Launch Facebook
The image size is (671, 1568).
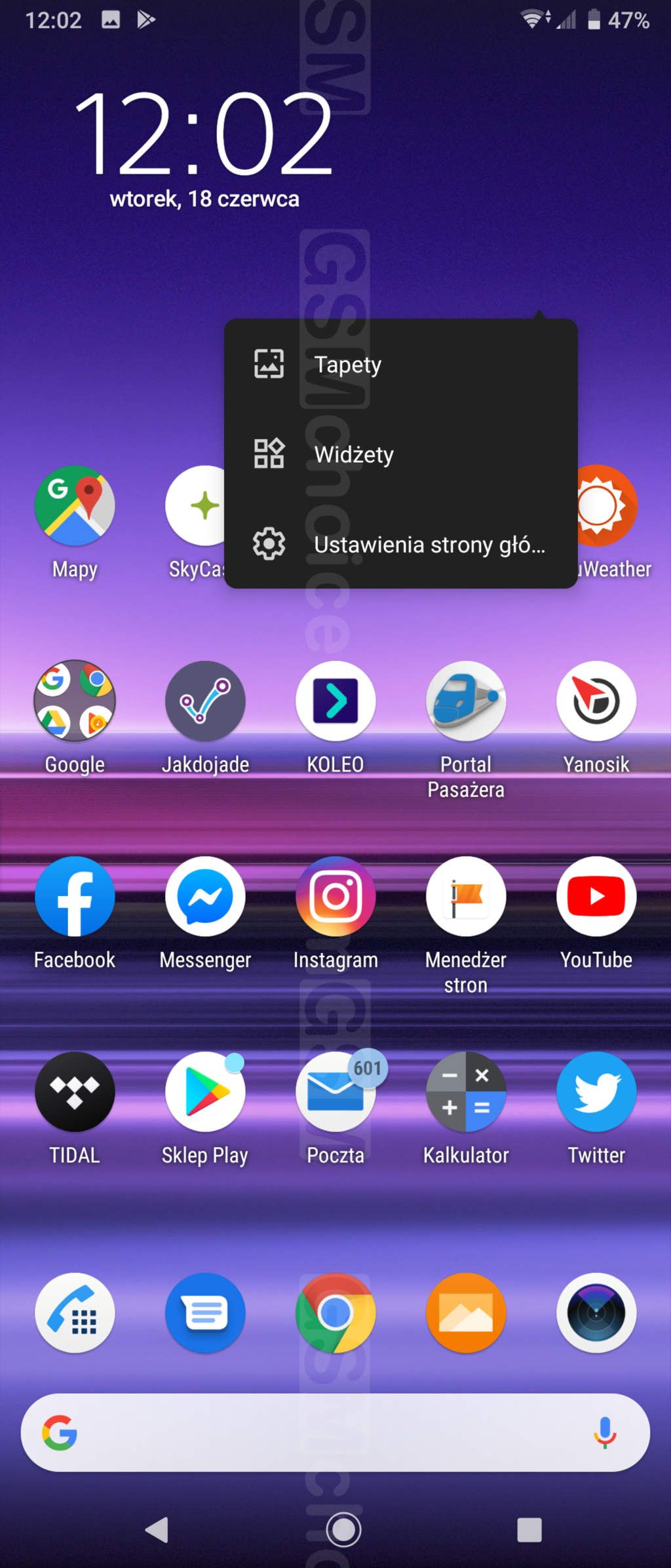pos(75,897)
